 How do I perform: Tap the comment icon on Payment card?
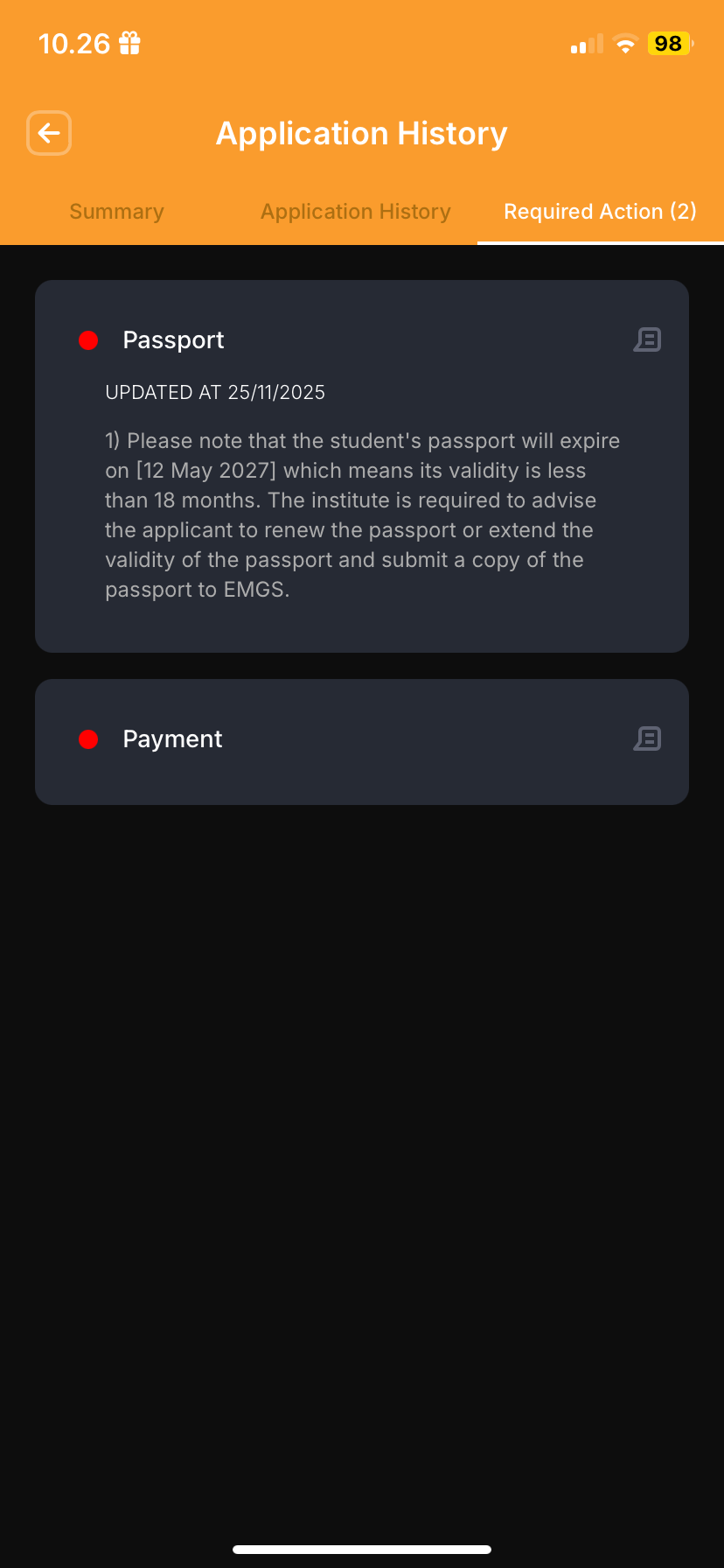[x=647, y=739]
